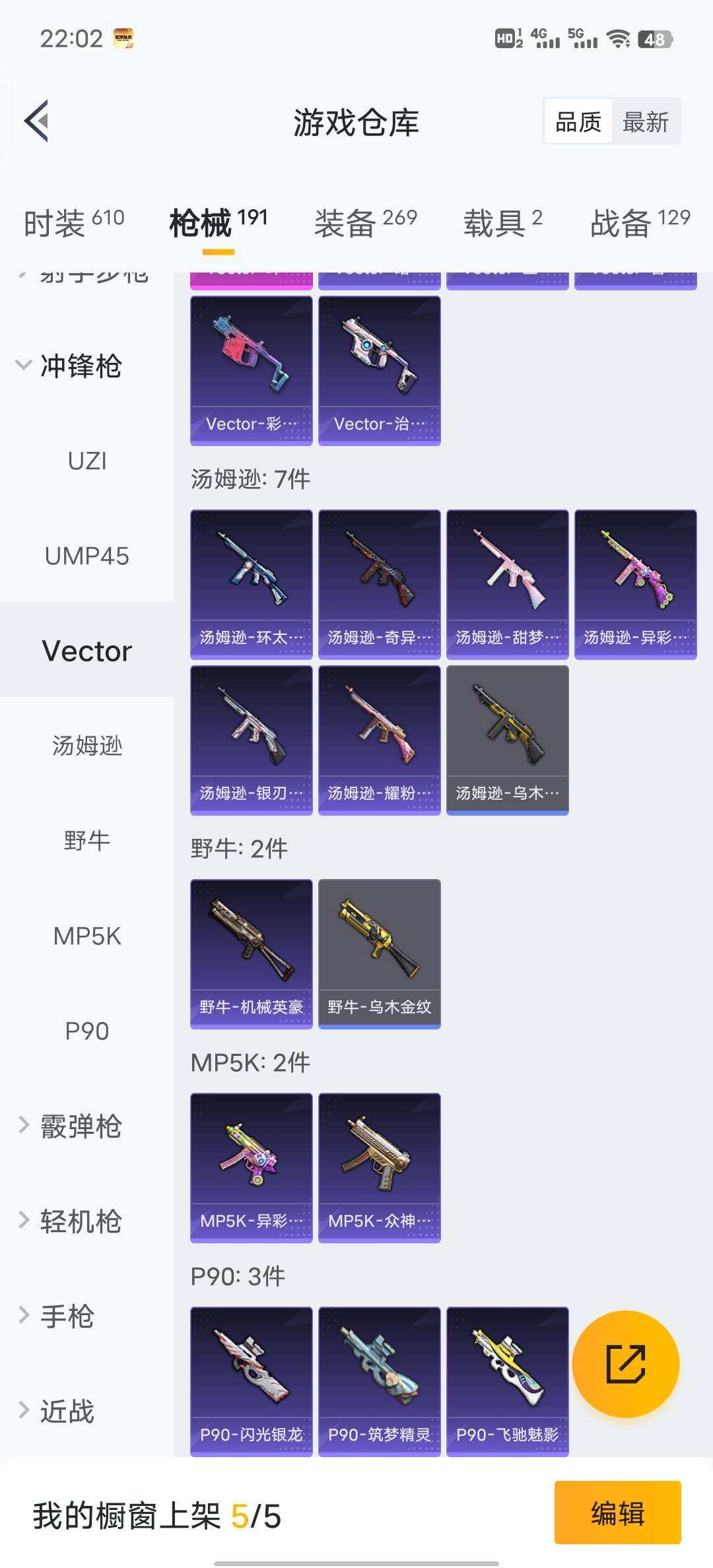View the P90-闪光银龙 skin
The width and height of the screenshot is (713, 1568).
251,1379
